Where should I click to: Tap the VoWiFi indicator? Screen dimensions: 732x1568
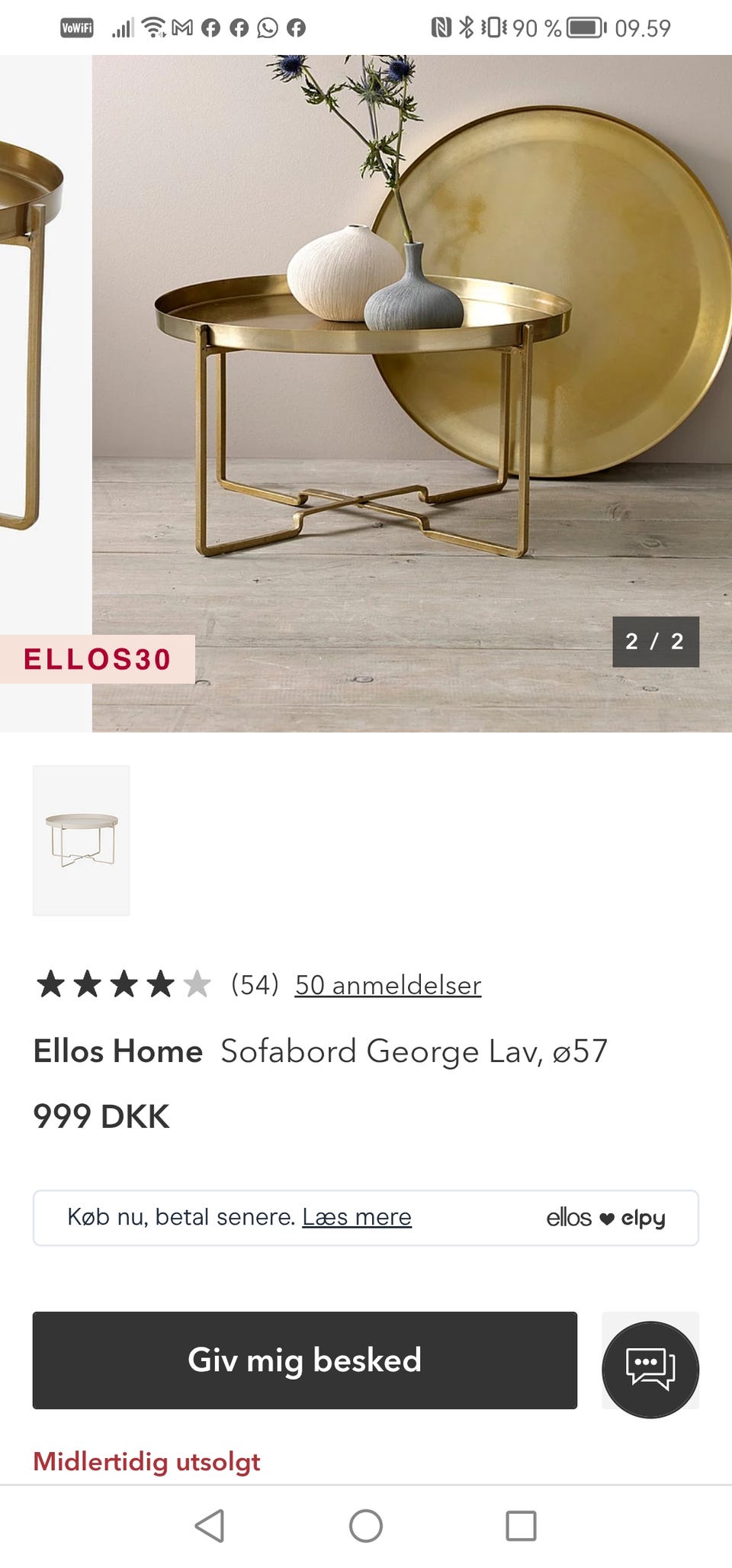coord(75,28)
